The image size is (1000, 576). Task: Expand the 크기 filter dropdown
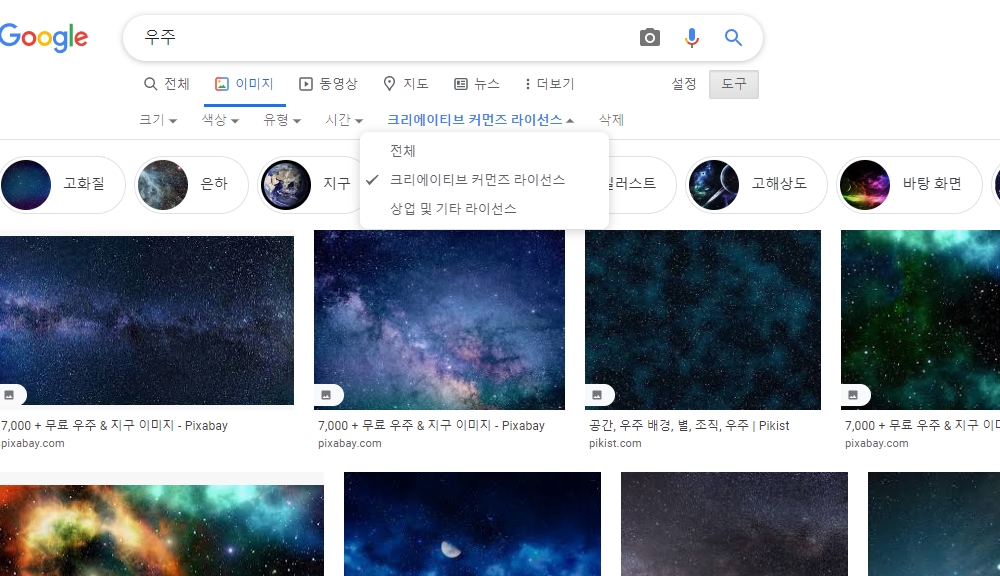[x=158, y=120]
